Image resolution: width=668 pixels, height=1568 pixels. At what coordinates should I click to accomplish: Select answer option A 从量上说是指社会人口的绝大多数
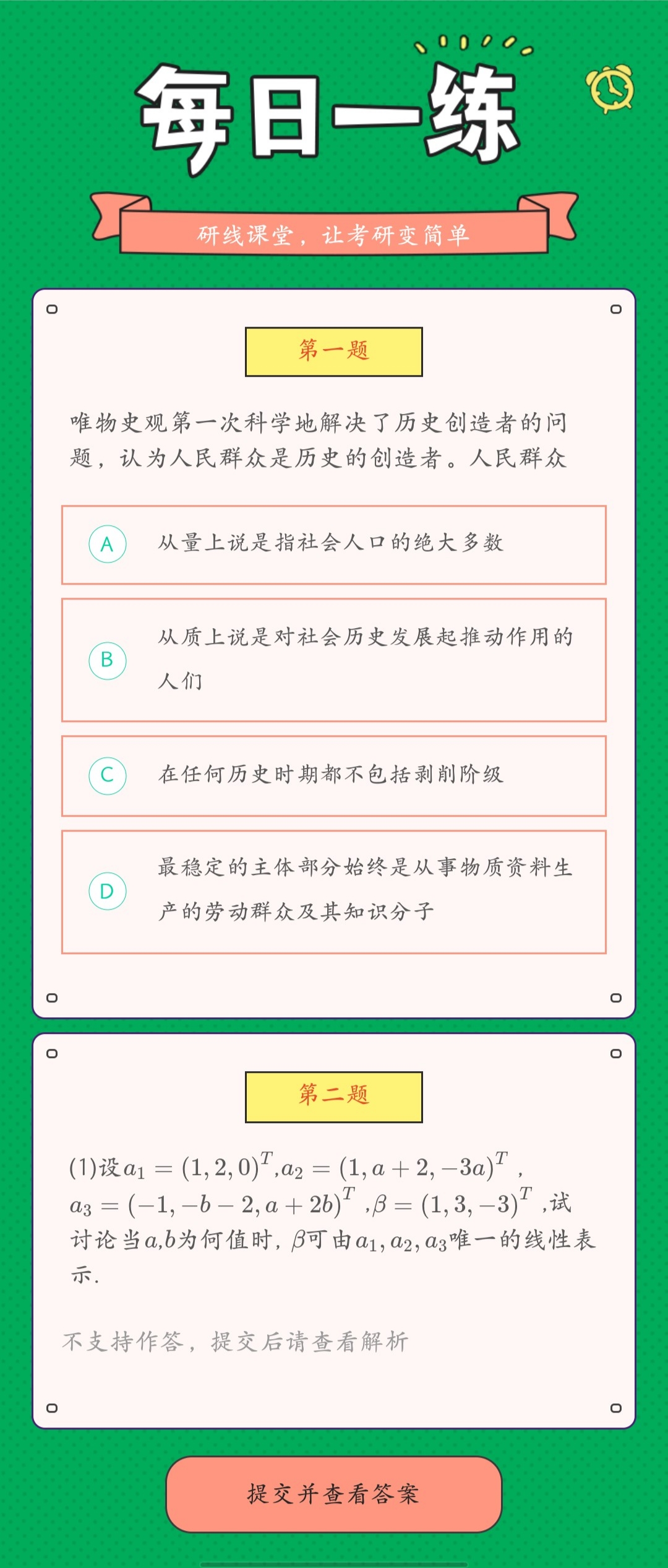pos(333,545)
